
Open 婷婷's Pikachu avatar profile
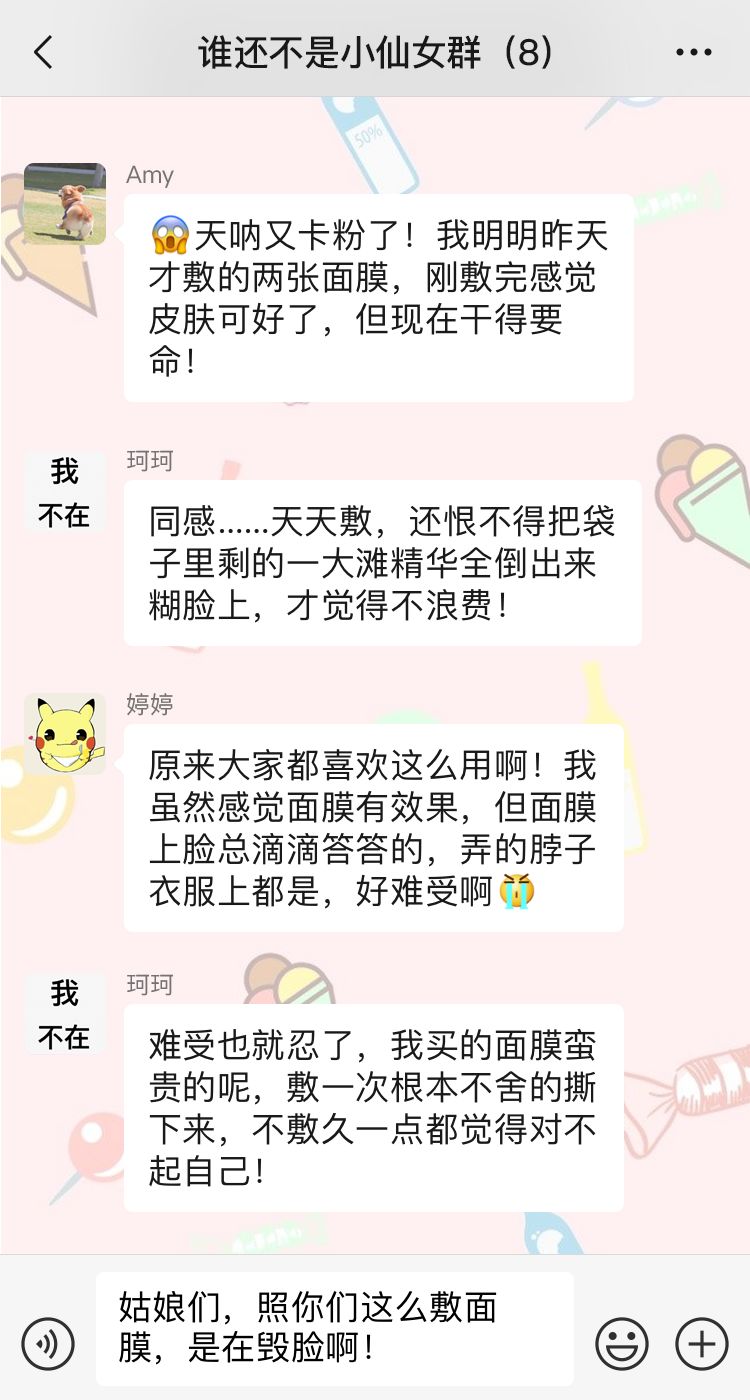tap(65, 734)
